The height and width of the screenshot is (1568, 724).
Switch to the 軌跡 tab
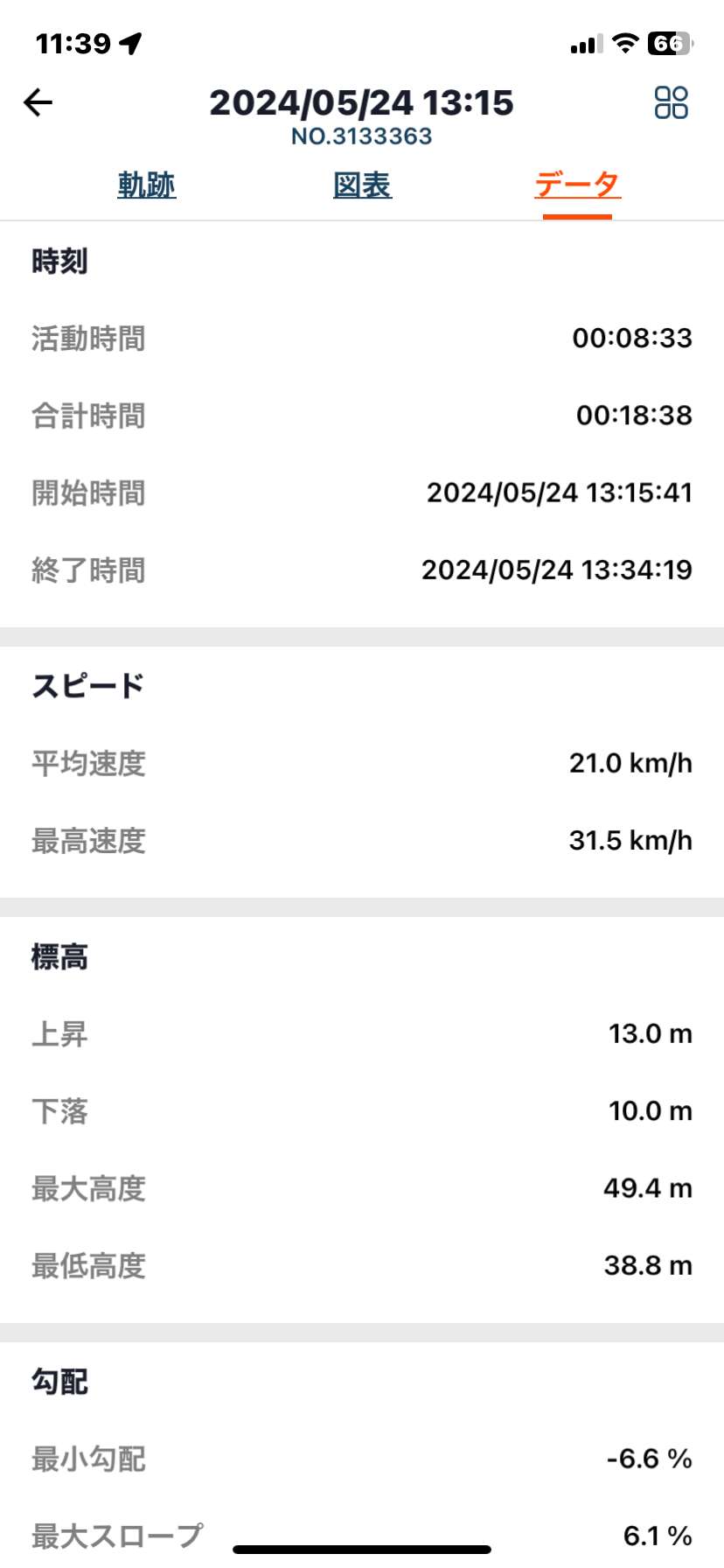(147, 185)
